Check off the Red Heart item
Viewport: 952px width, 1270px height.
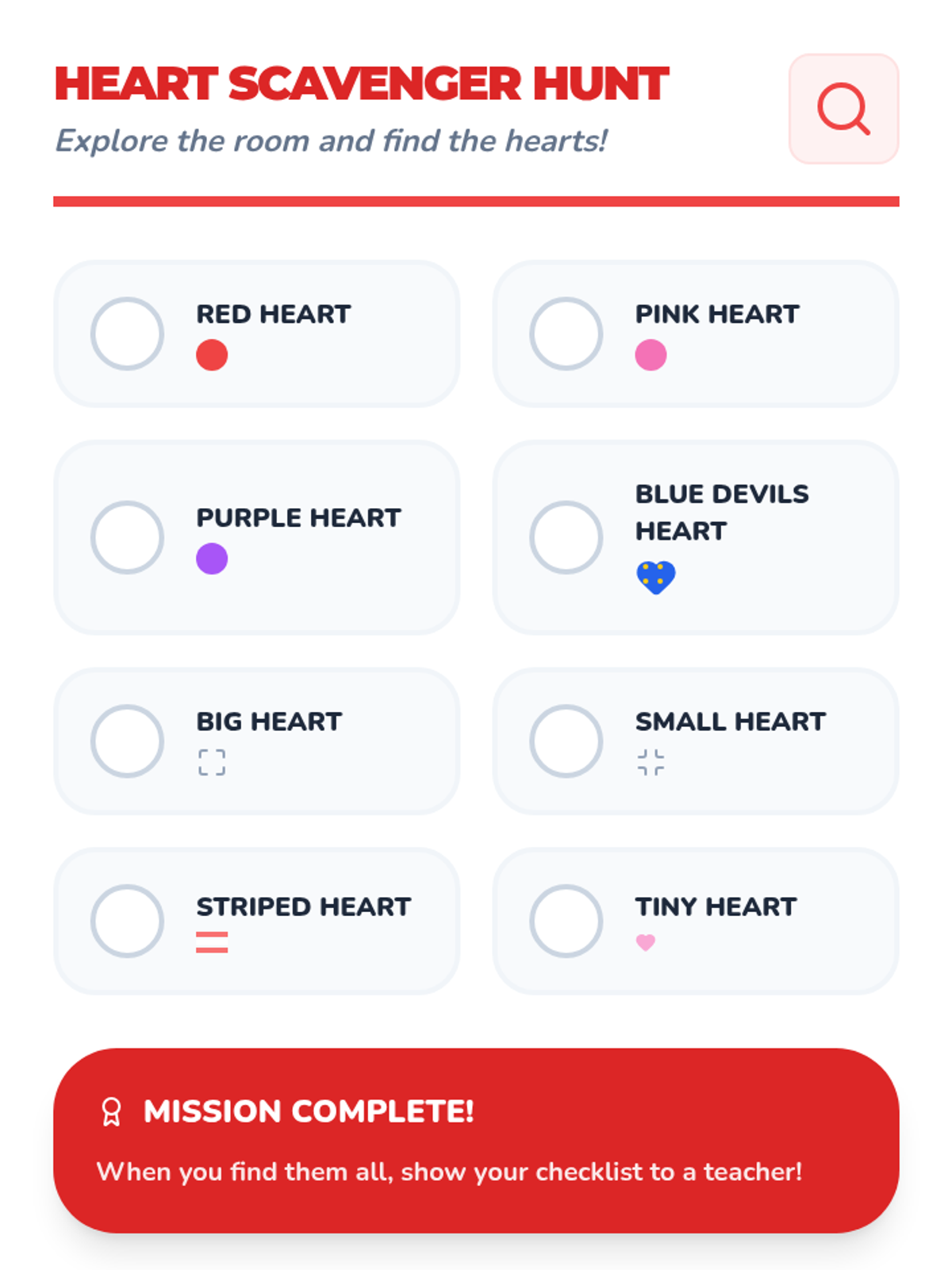[x=127, y=333]
